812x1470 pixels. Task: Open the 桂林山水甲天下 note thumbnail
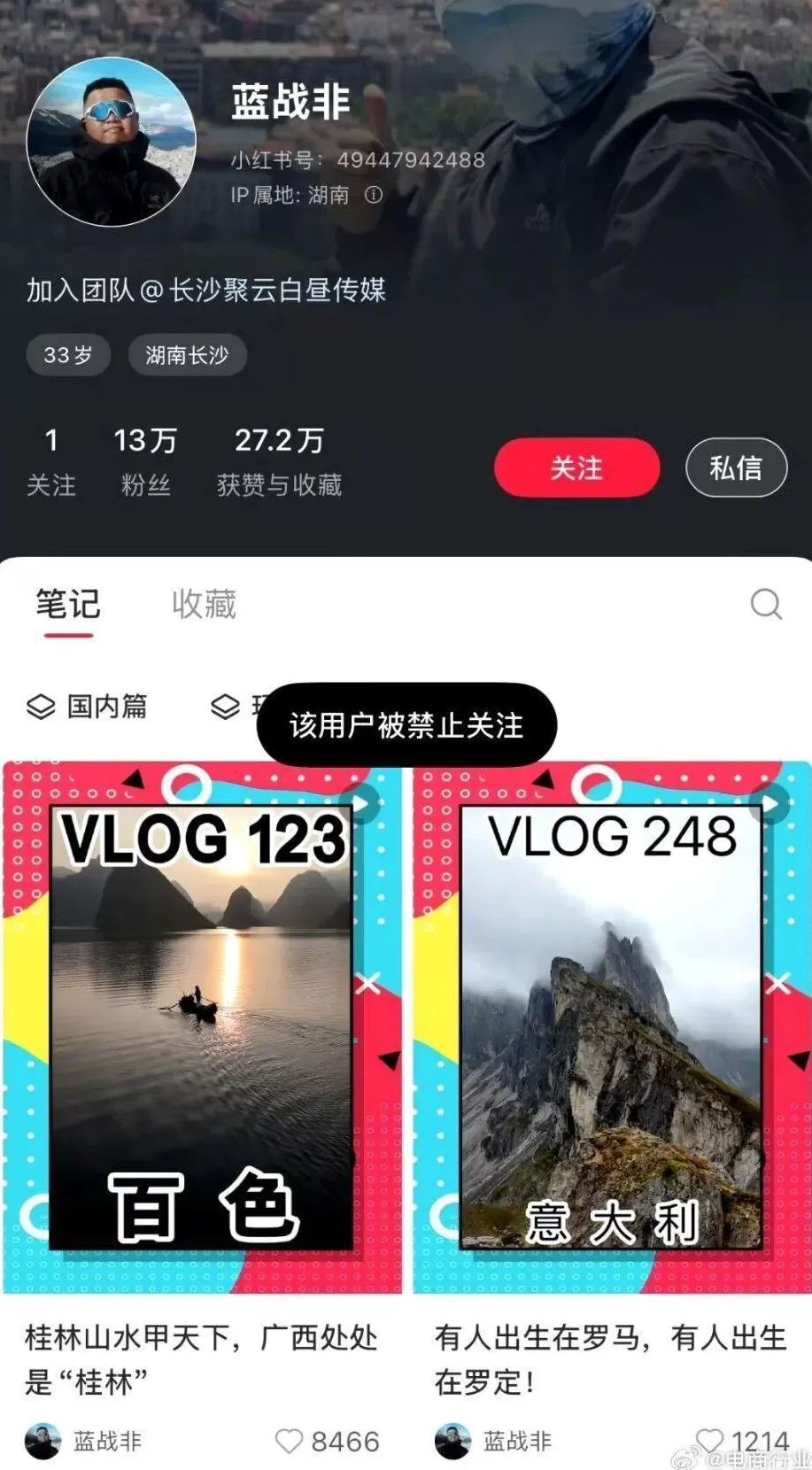click(202, 1027)
